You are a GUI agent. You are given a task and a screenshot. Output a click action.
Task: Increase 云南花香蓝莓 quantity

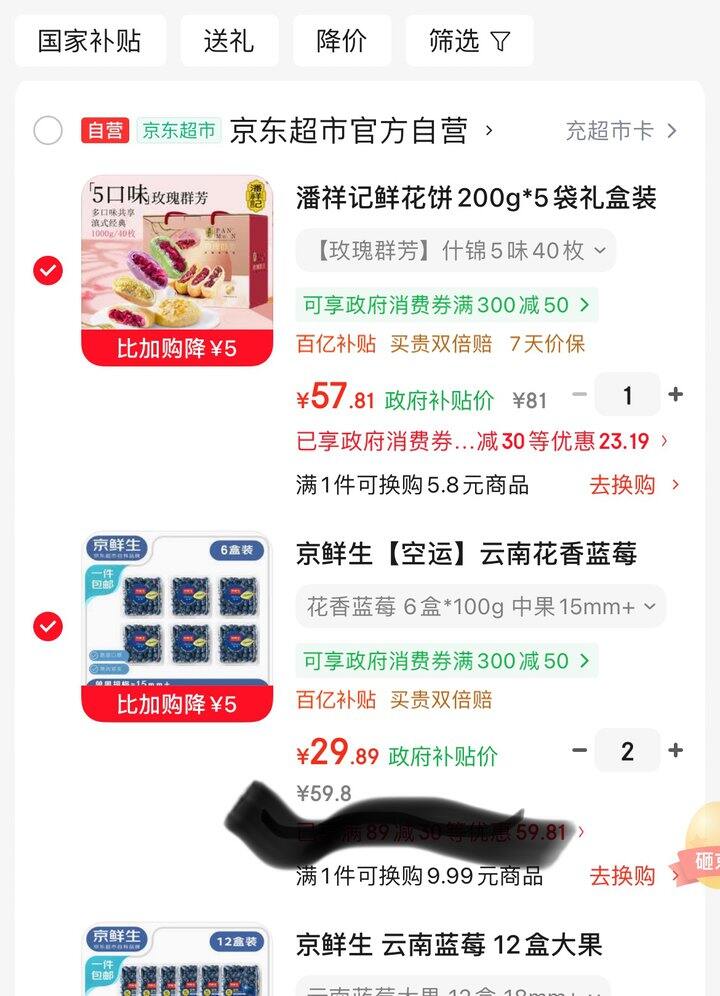point(676,750)
